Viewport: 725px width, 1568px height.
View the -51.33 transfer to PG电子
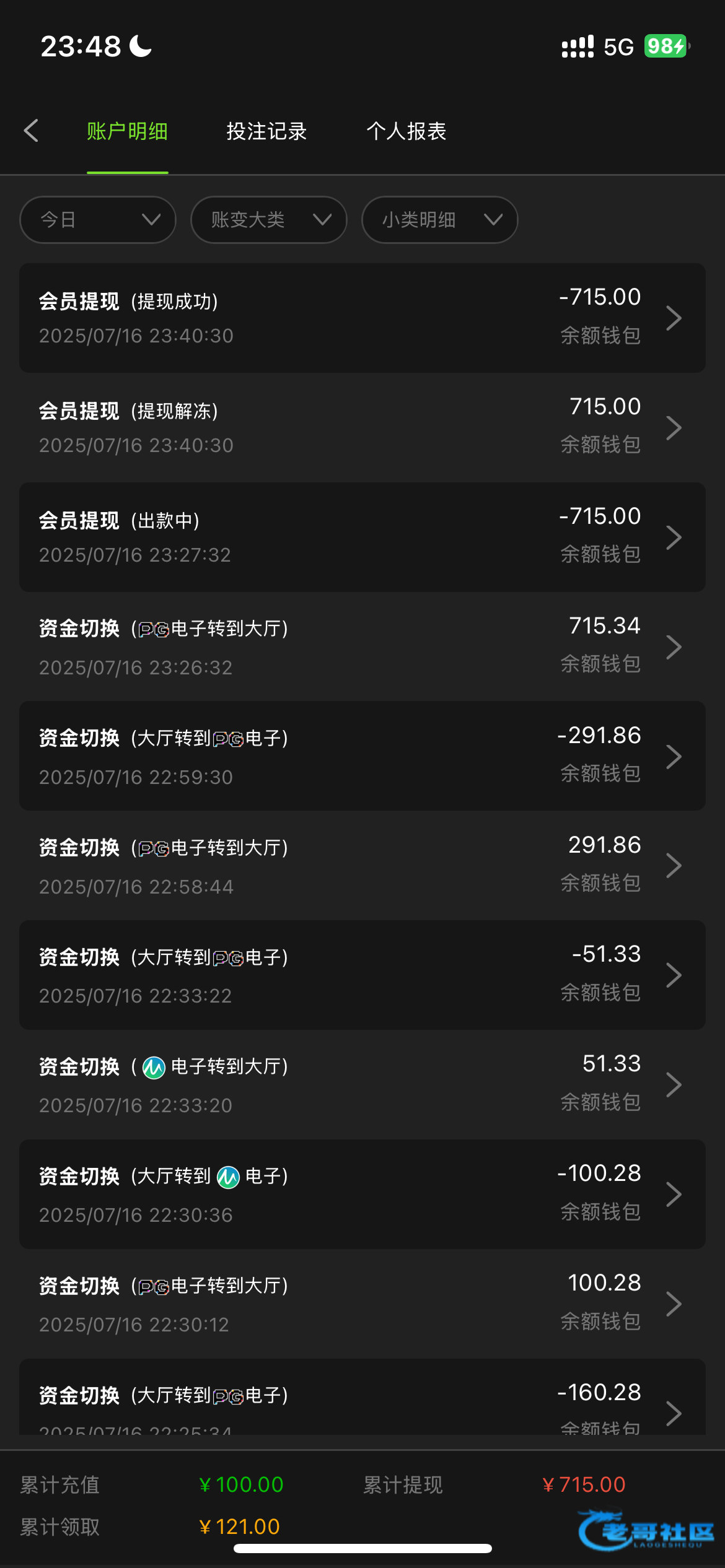362,975
